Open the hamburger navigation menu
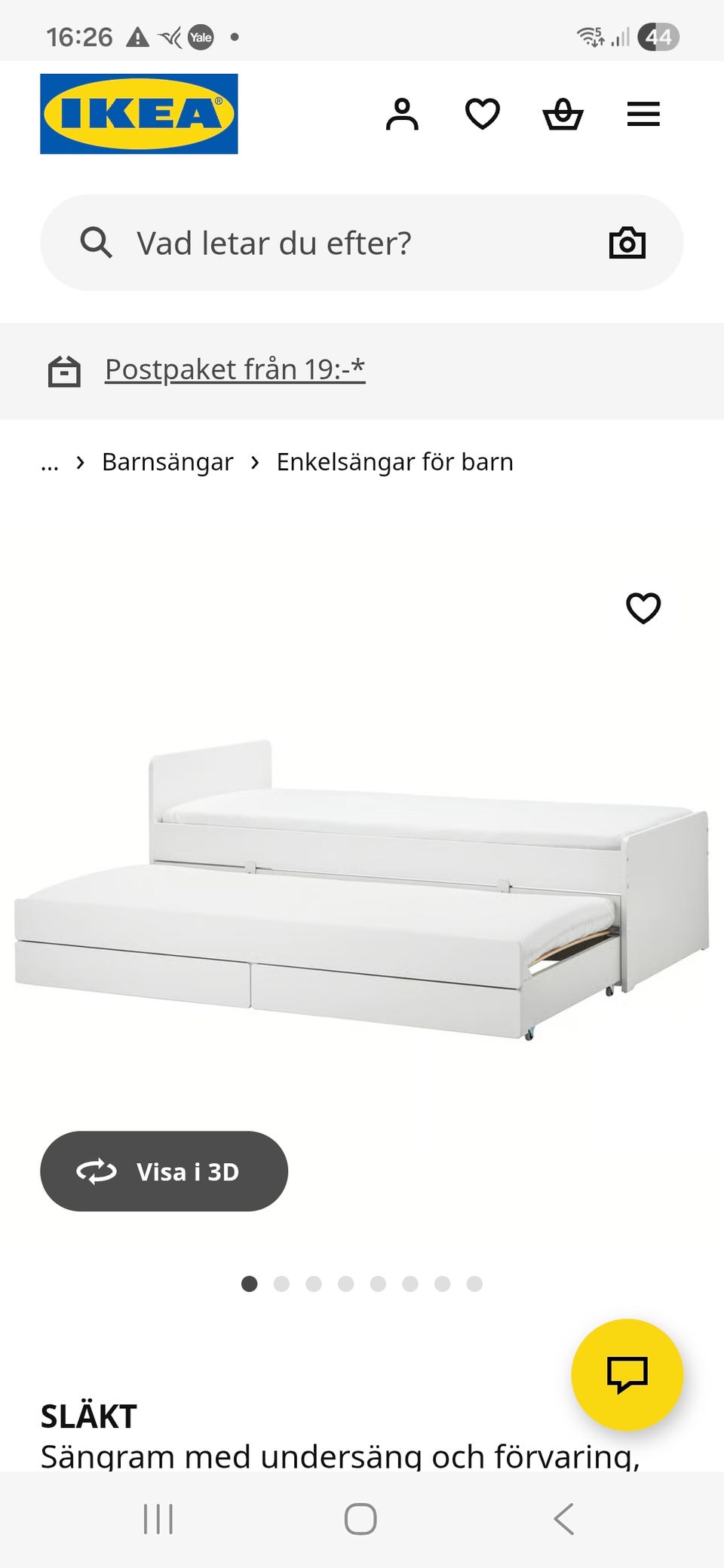724x1568 pixels. (643, 114)
